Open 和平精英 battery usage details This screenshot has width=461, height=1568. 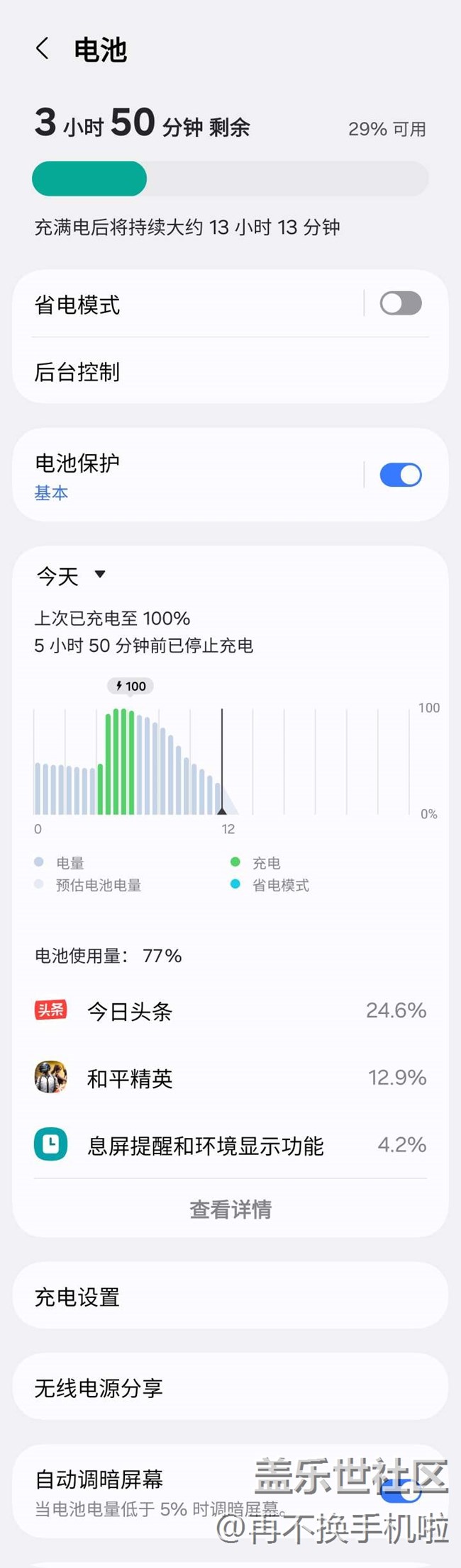click(x=230, y=1078)
